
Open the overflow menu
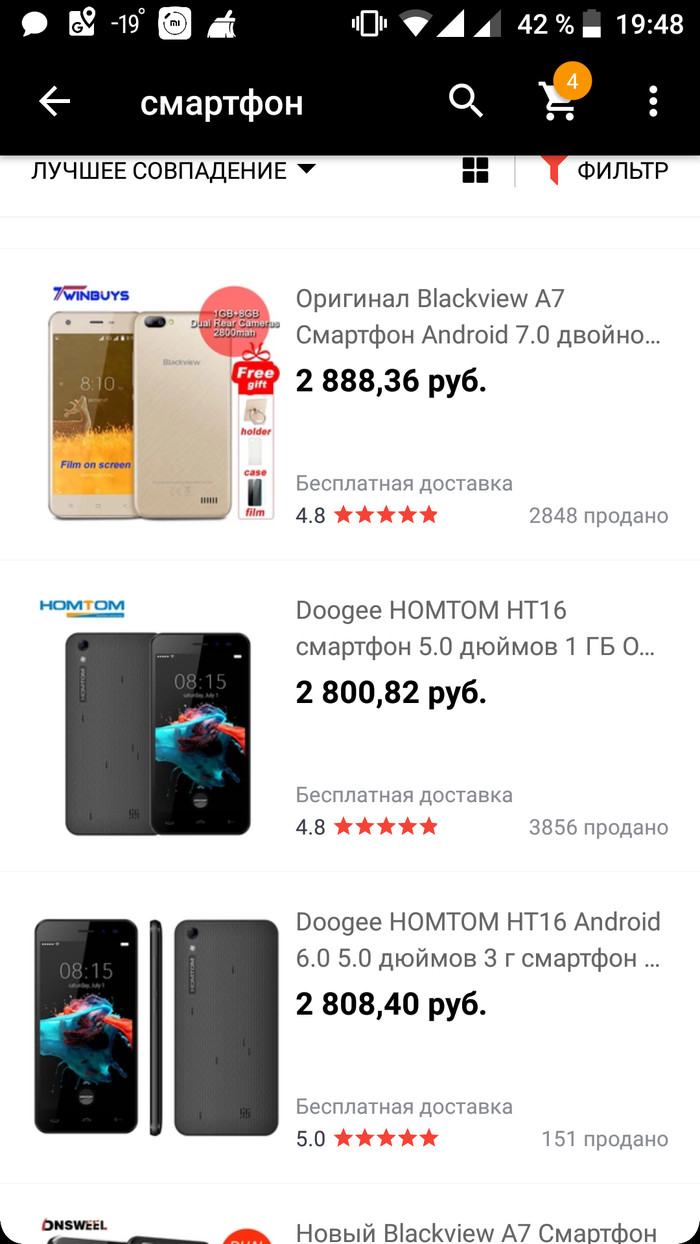(x=653, y=101)
